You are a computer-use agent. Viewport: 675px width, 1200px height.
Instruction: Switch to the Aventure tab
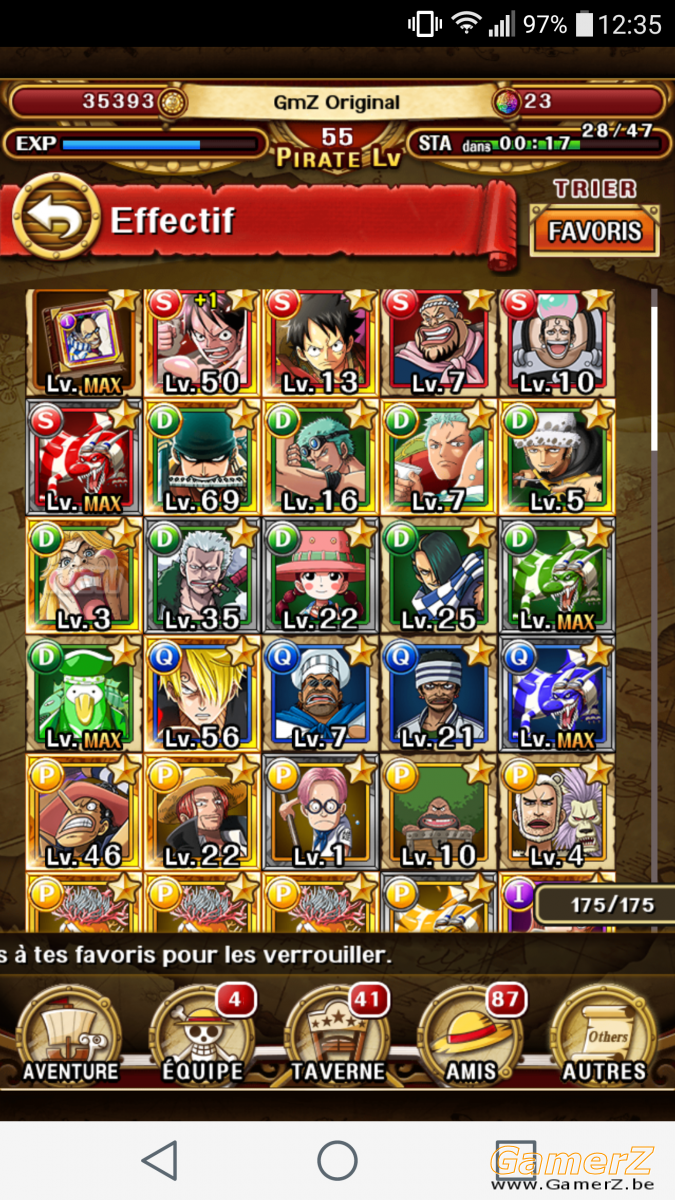click(70, 1036)
